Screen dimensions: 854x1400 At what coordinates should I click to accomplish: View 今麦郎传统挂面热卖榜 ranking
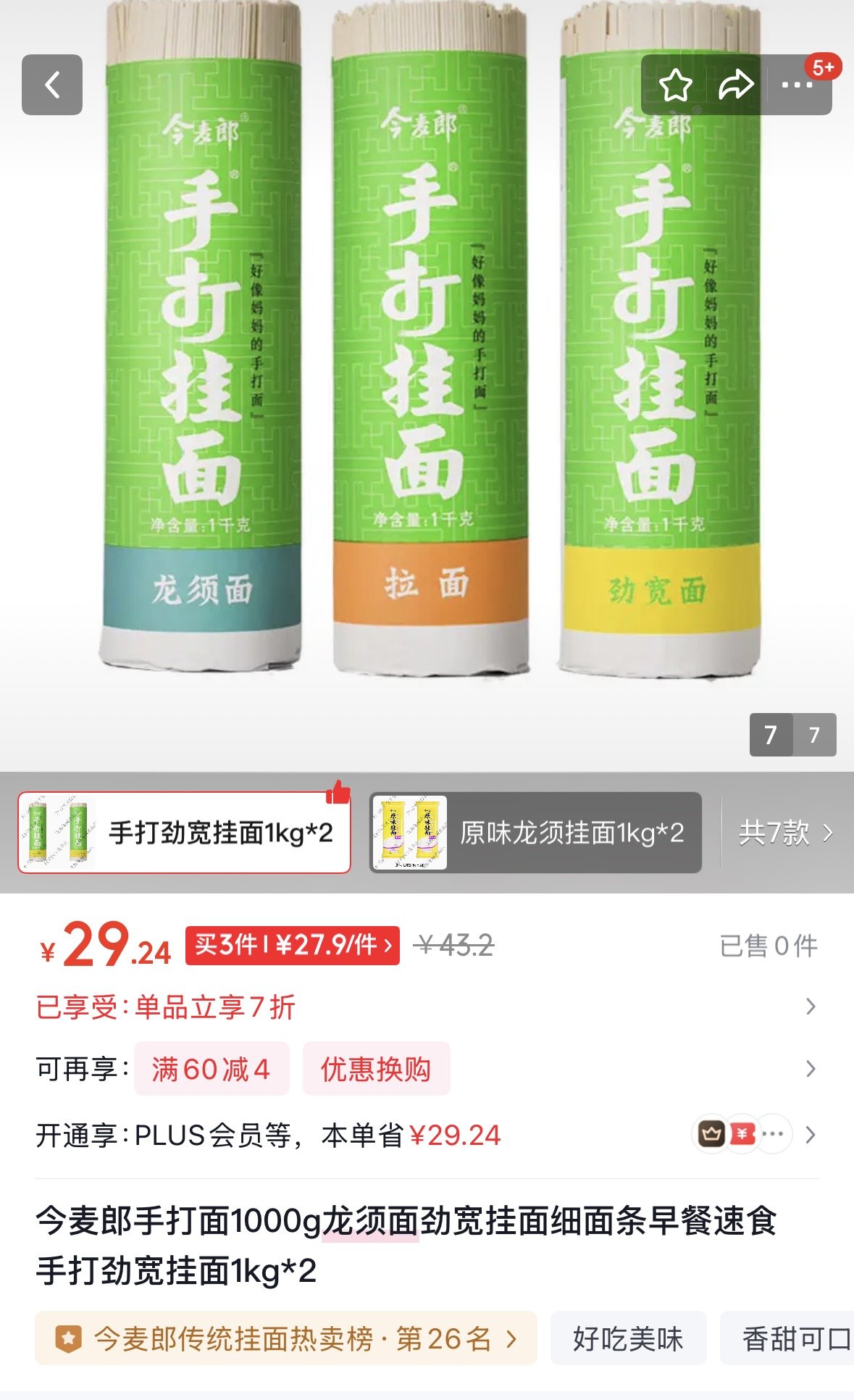click(x=286, y=1338)
